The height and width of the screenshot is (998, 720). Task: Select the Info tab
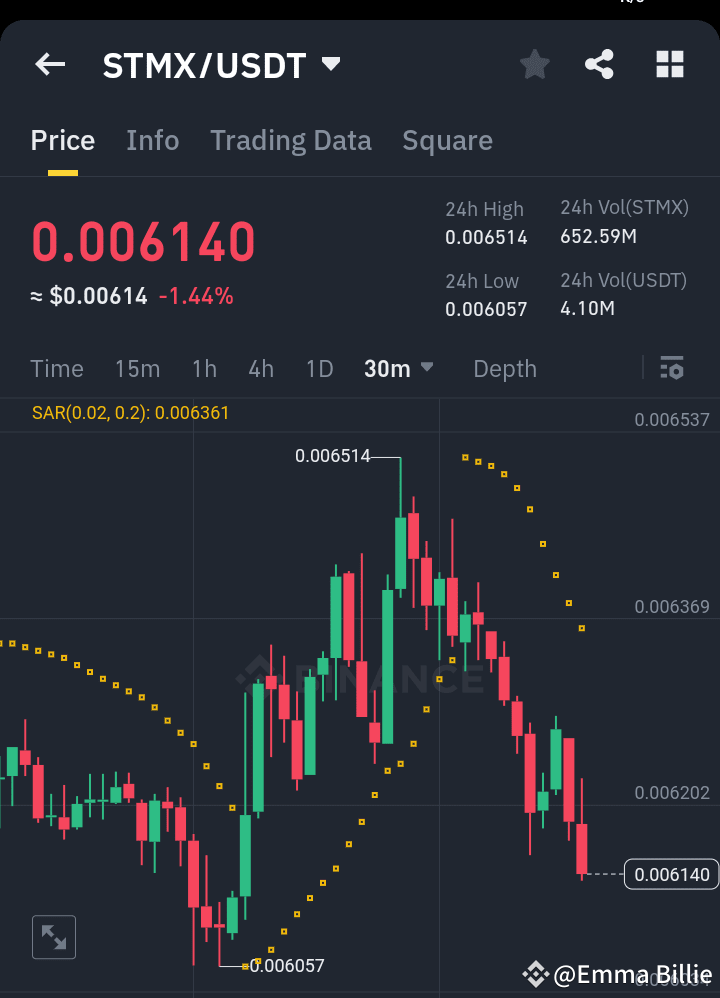[x=152, y=140]
